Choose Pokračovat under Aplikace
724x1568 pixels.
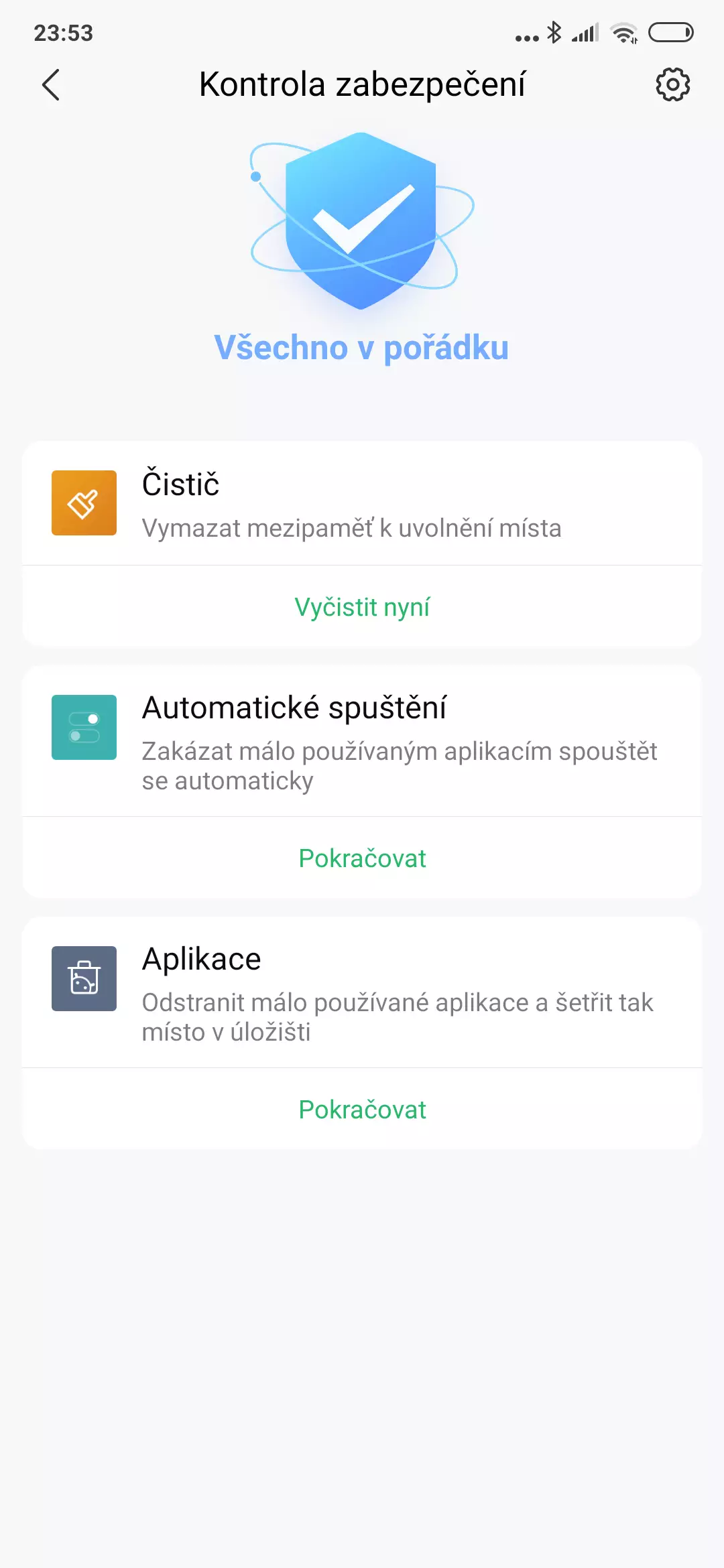pos(362,1110)
